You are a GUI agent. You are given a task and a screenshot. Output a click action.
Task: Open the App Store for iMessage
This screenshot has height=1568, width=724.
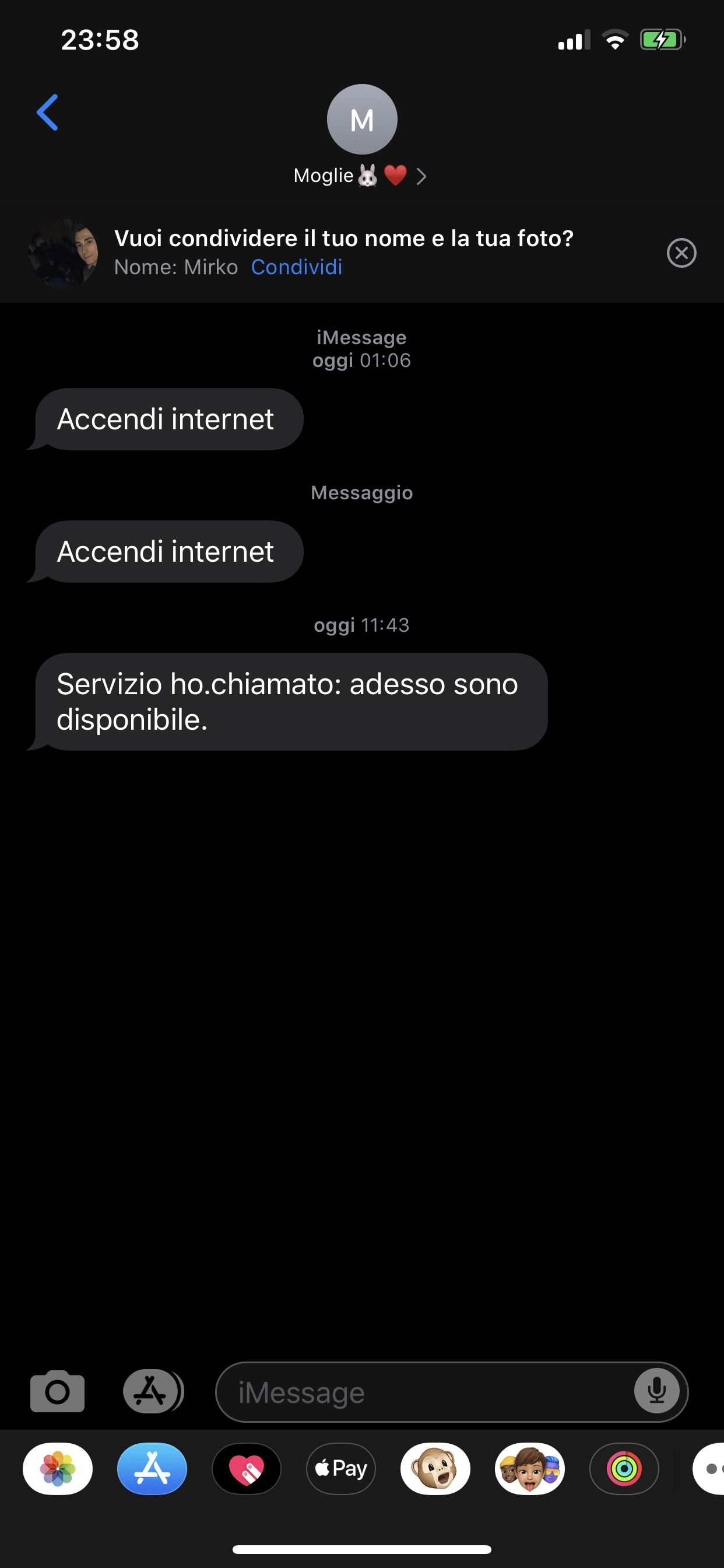[152, 1469]
